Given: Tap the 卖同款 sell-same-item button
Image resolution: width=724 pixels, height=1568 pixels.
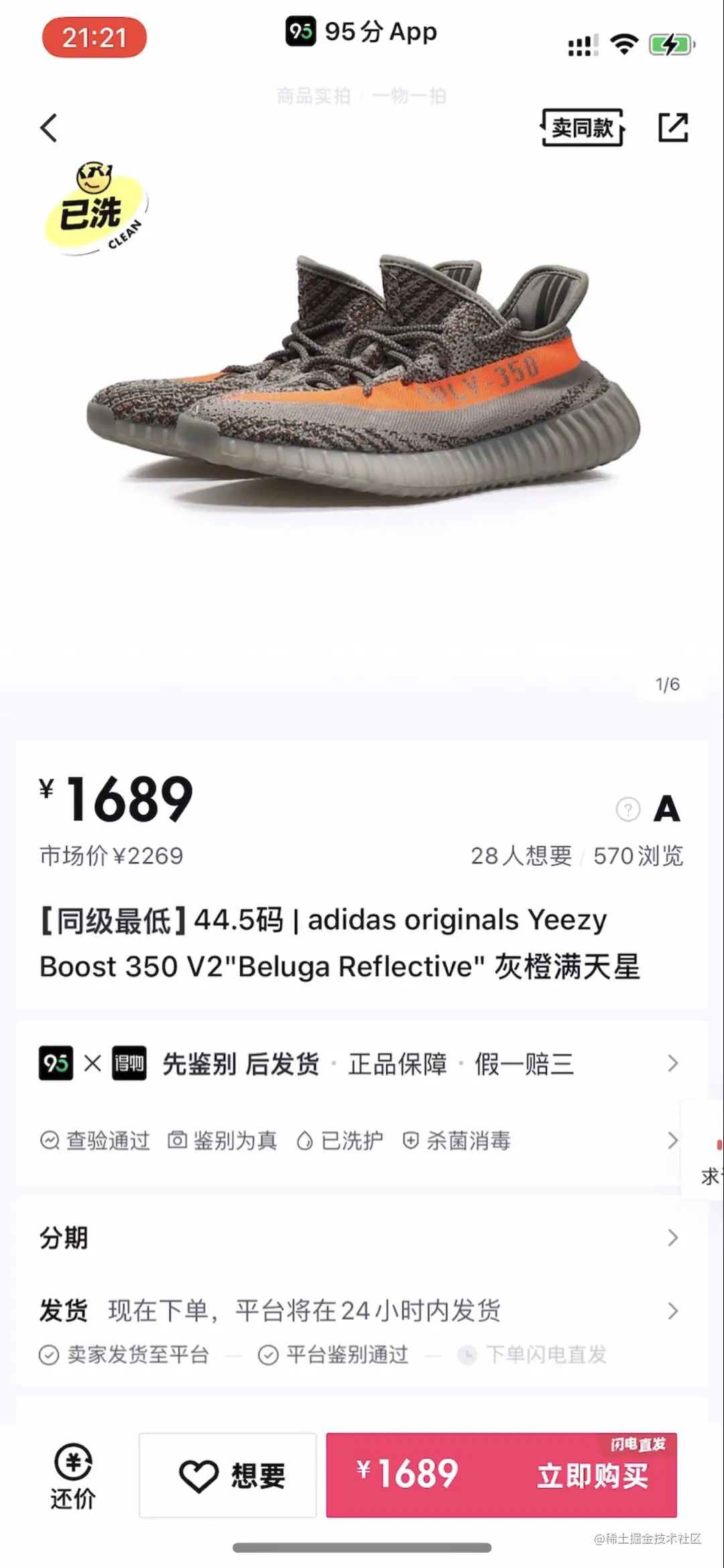Looking at the screenshot, I should pos(582,127).
